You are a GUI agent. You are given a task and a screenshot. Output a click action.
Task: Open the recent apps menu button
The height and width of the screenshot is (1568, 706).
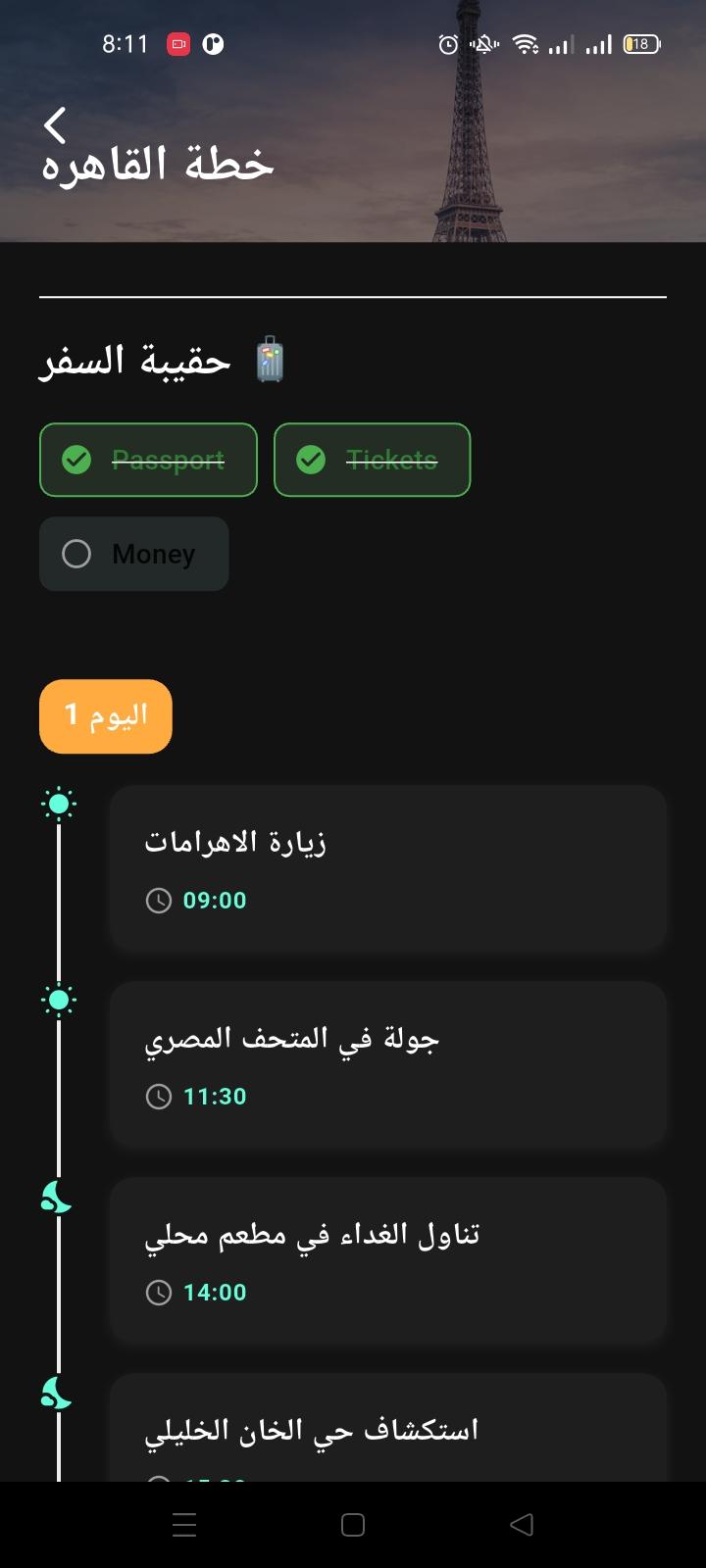point(183,1524)
